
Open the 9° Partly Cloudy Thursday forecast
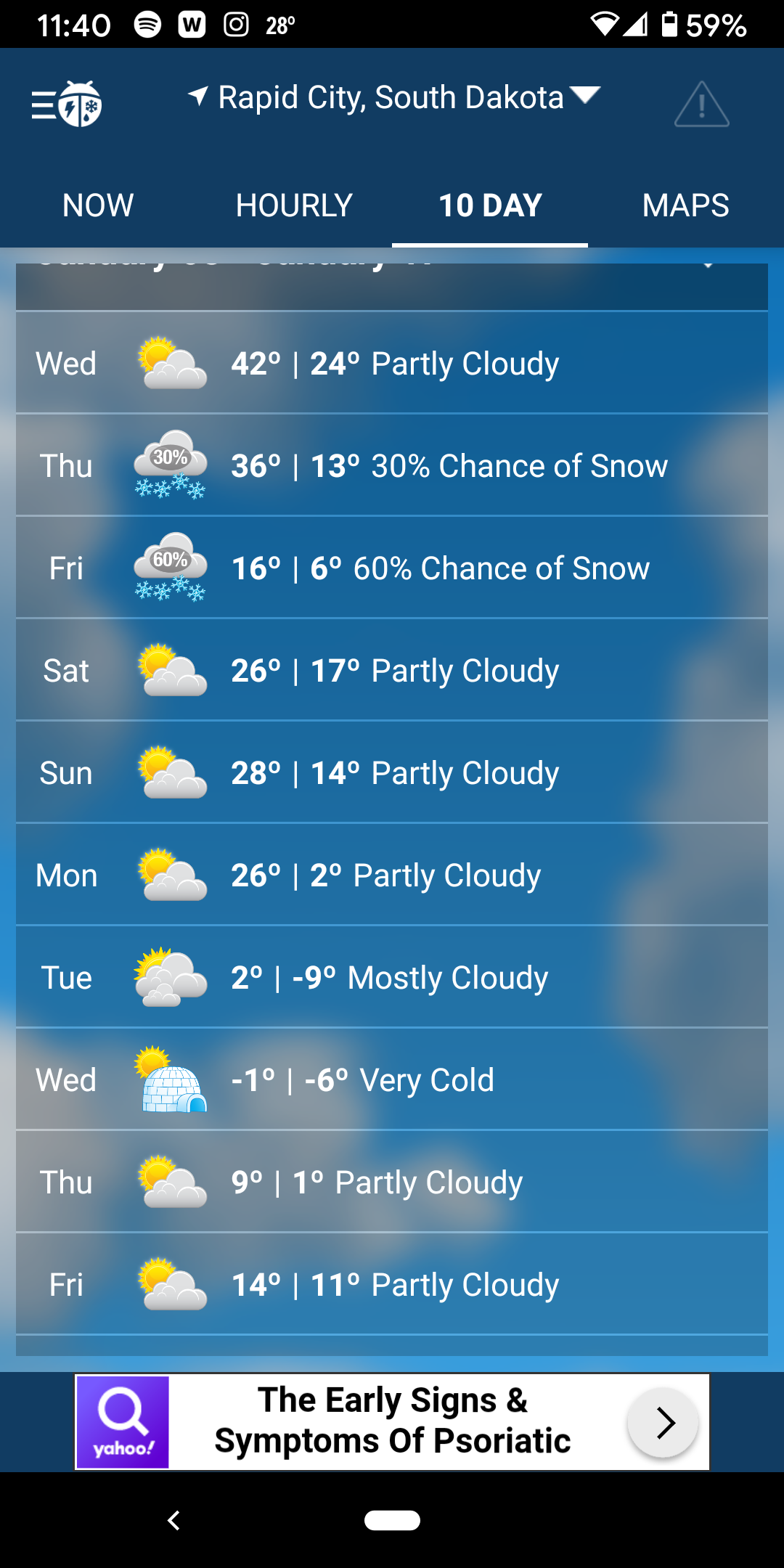tap(392, 1182)
